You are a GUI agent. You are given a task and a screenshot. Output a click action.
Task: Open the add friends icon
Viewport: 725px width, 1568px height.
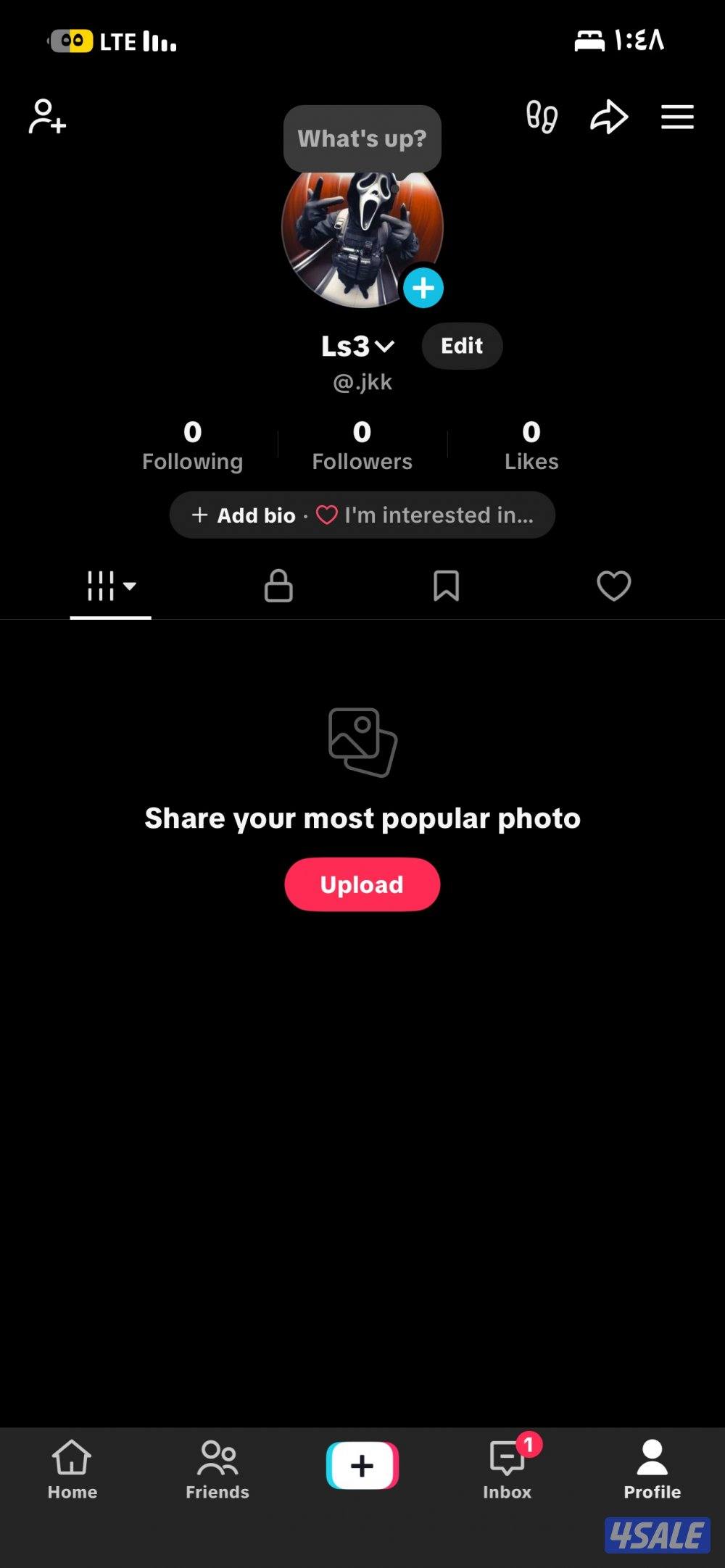pos(47,117)
